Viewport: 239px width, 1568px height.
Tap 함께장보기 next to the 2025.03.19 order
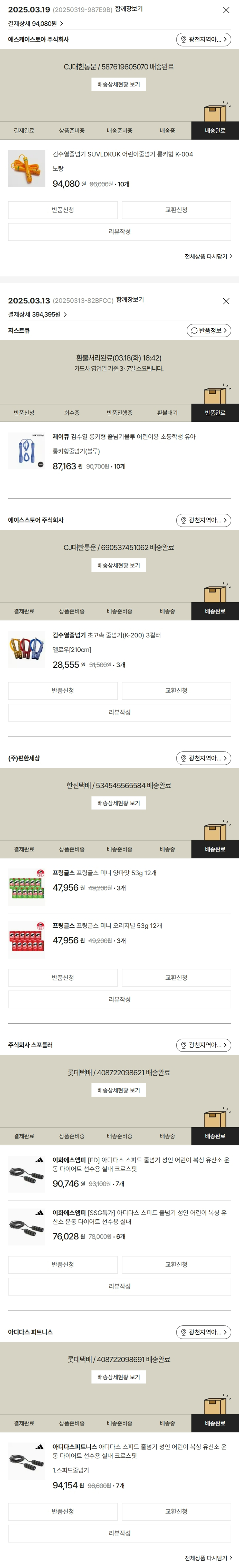129,9
